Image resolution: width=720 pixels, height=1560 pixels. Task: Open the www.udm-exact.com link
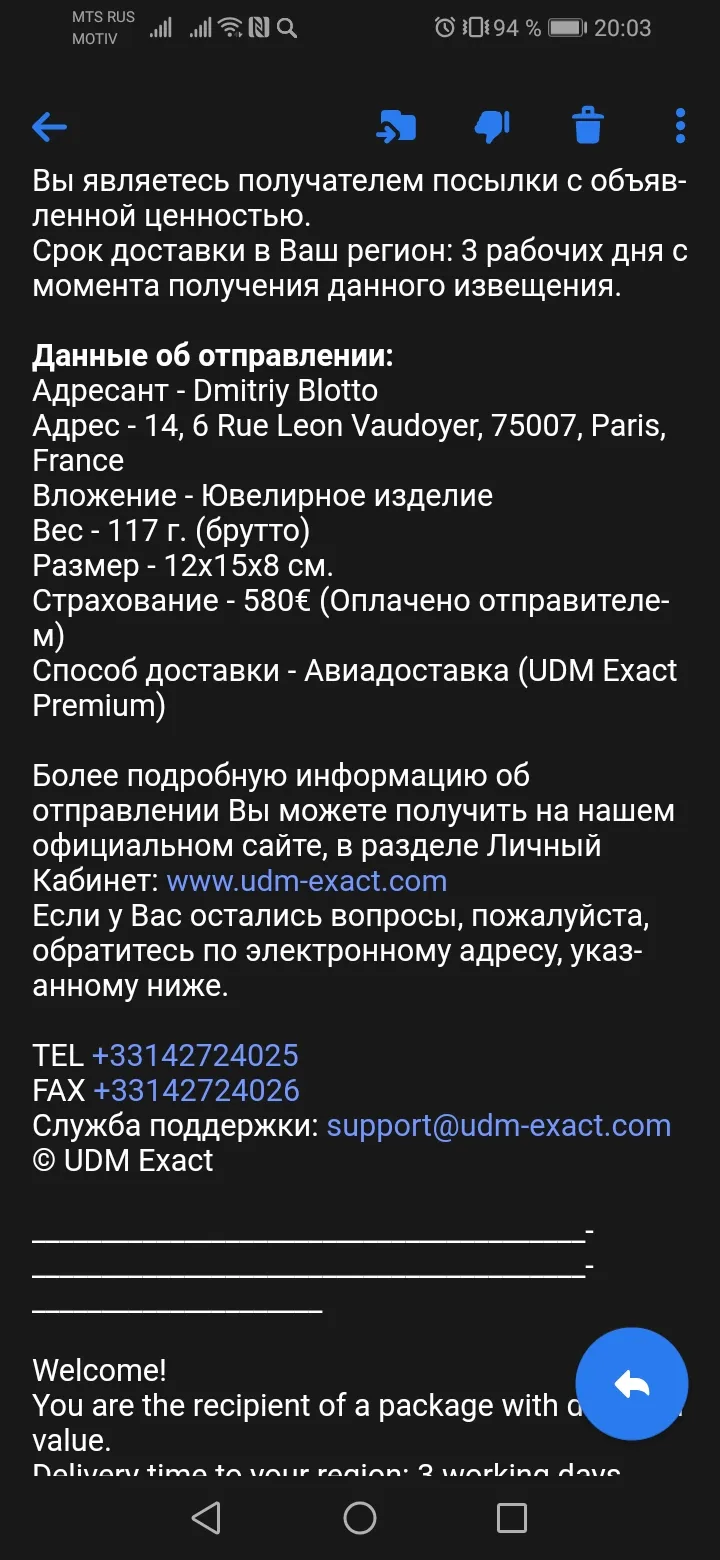(307, 881)
